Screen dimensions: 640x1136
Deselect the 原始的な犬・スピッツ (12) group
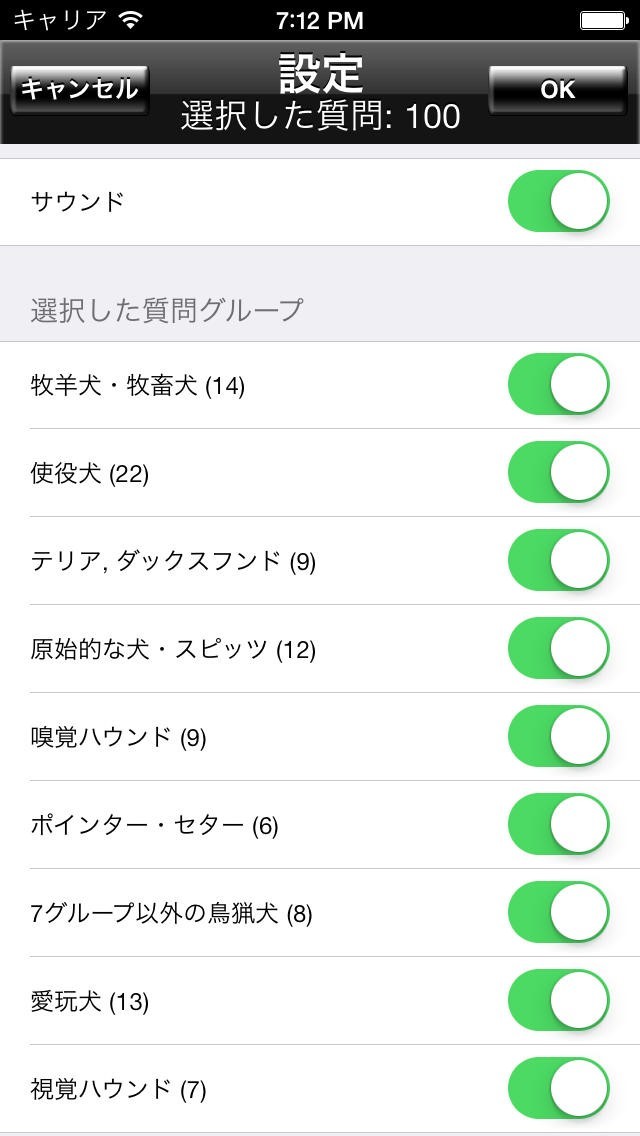pyautogui.click(x=559, y=648)
